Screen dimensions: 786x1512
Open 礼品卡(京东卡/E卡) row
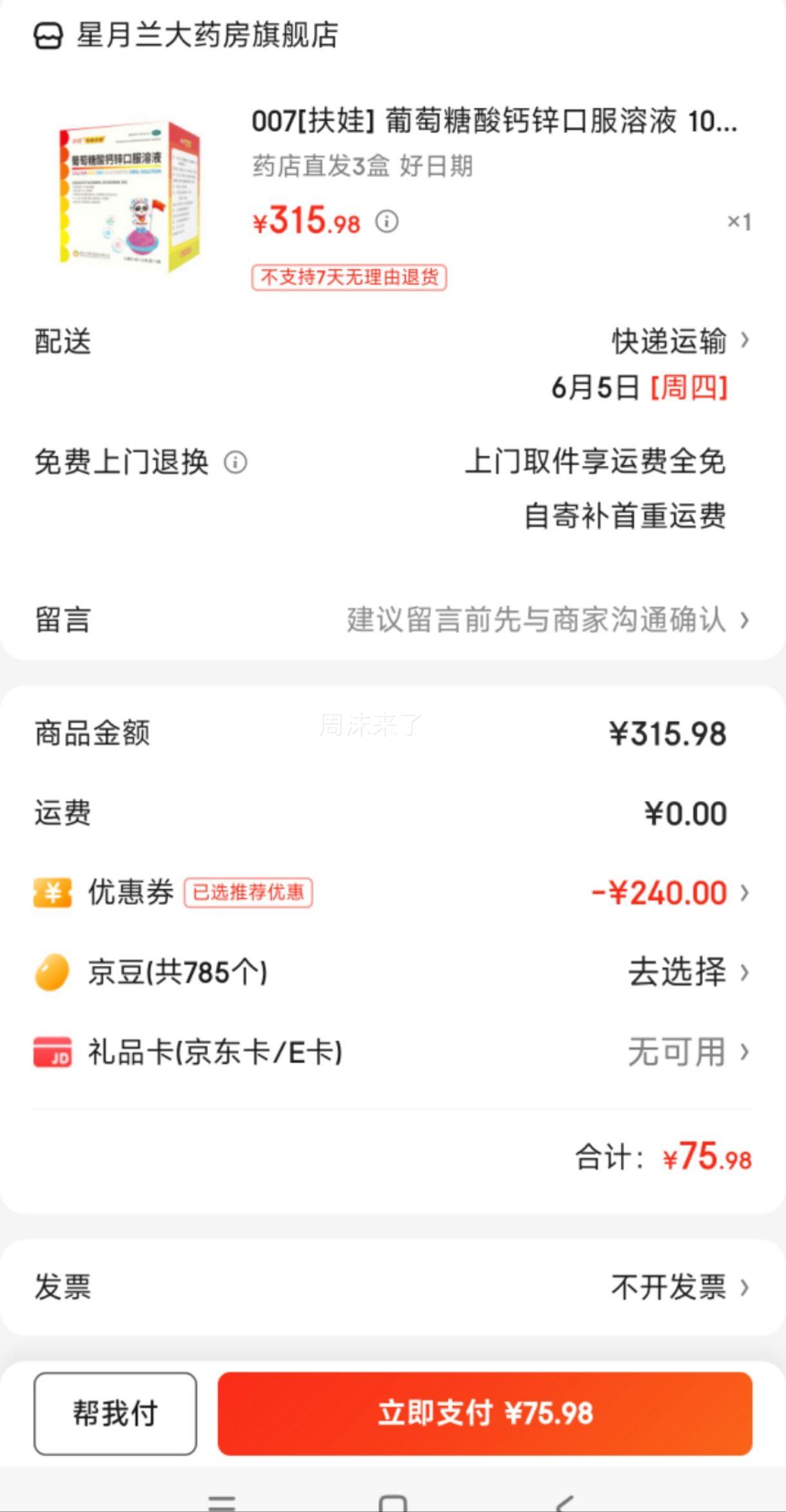coord(393,1052)
